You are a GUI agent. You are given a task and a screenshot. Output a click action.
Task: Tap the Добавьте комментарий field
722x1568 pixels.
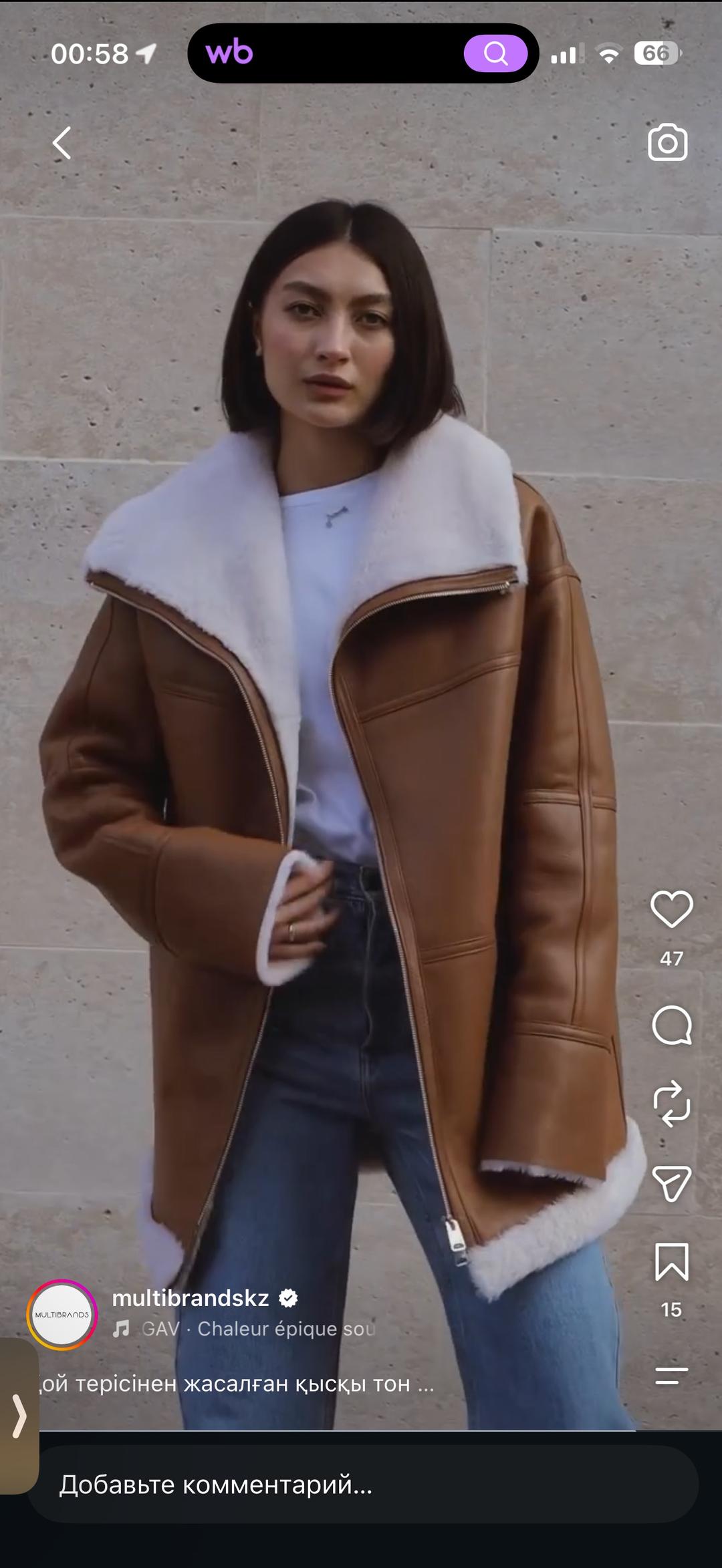point(363,1484)
